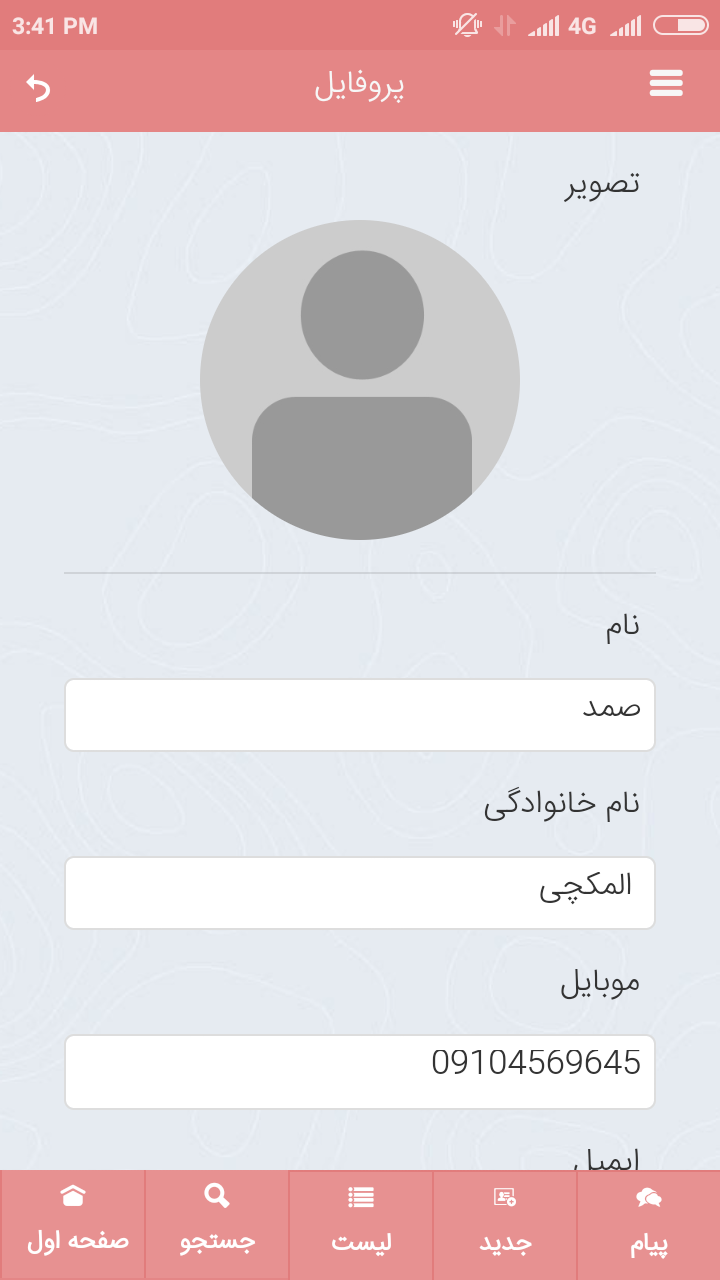The width and height of the screenshot is (720, 1280).
Task: Go back using the return arrow
Action: 38,88
